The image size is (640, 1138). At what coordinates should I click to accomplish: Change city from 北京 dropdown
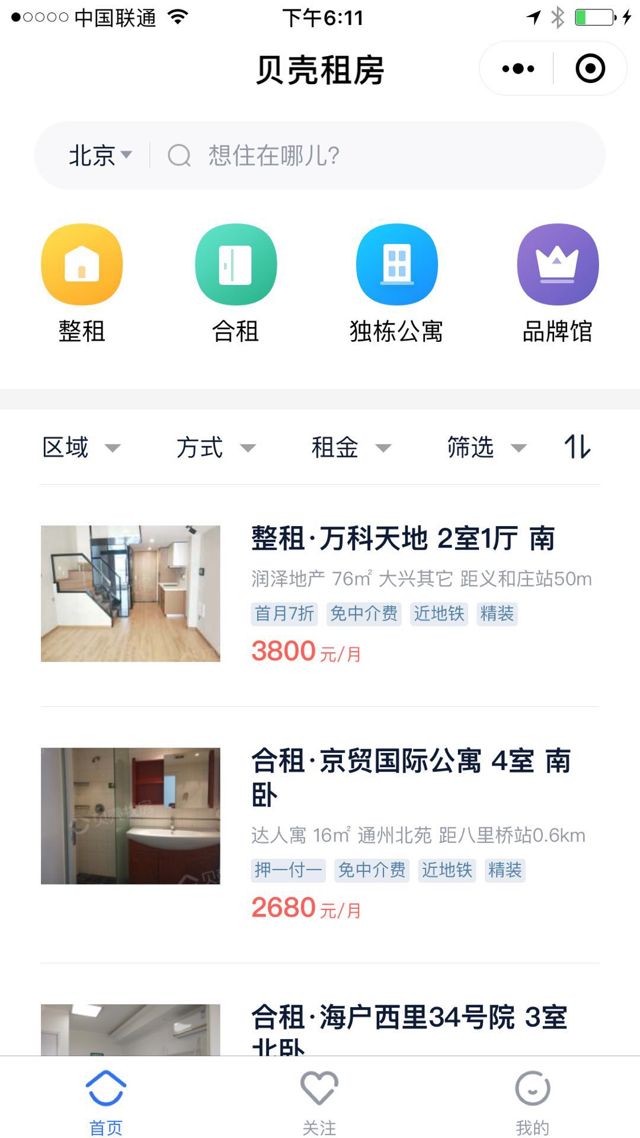100,156
